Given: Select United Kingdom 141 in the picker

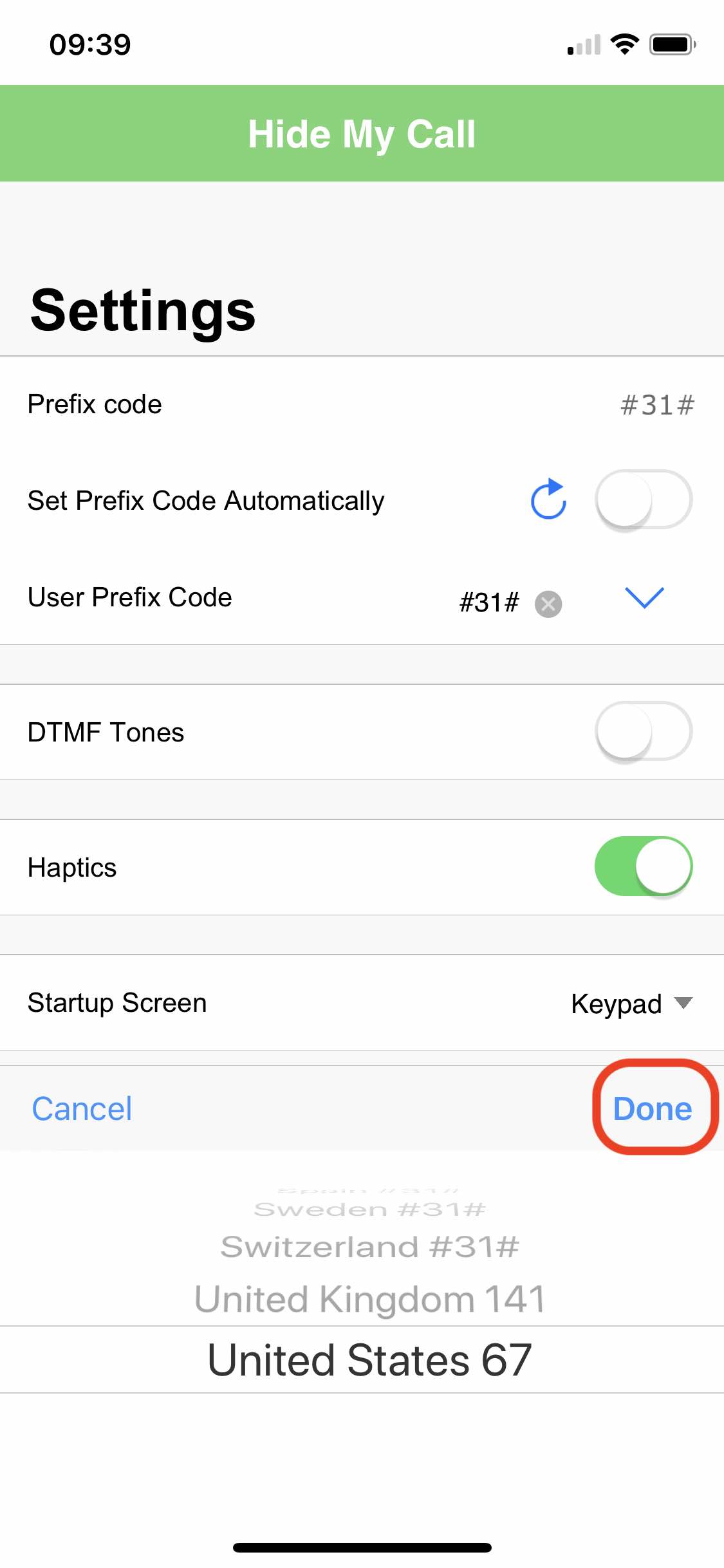Looking at the screenshot, I should pos(369,1299).
